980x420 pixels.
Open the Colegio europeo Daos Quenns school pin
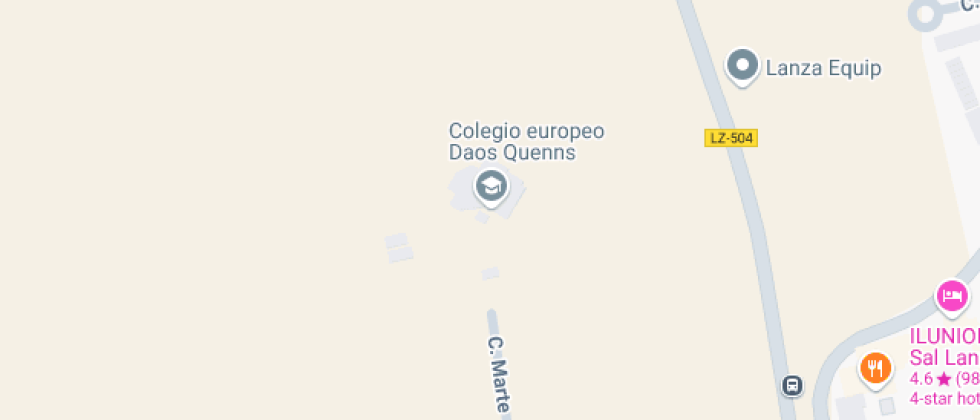tap(491, 187)
